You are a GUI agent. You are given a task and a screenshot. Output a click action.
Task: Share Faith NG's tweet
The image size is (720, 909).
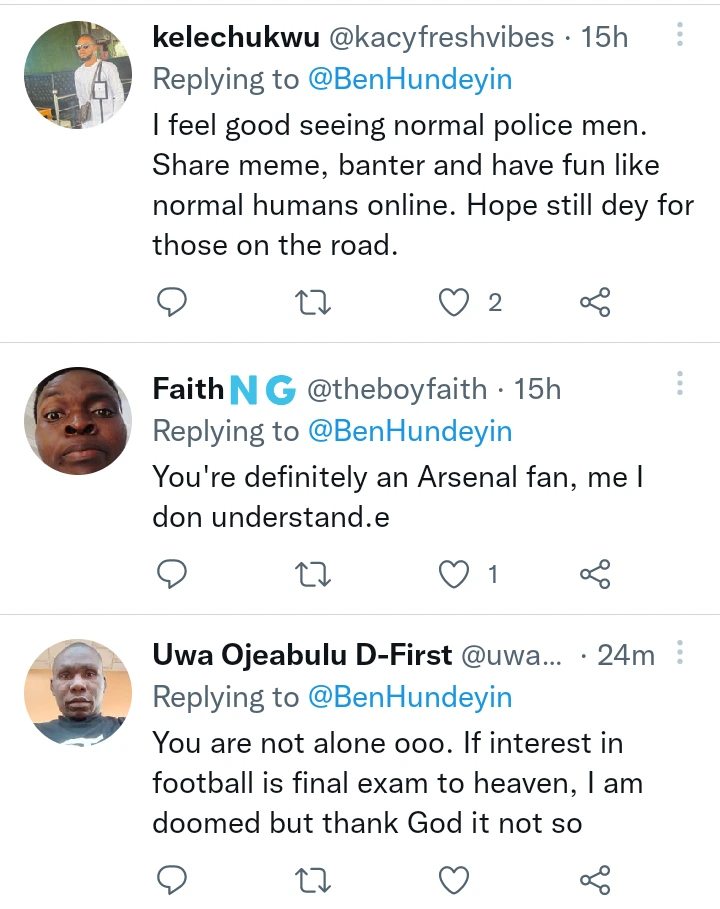[x=595, y=573]
